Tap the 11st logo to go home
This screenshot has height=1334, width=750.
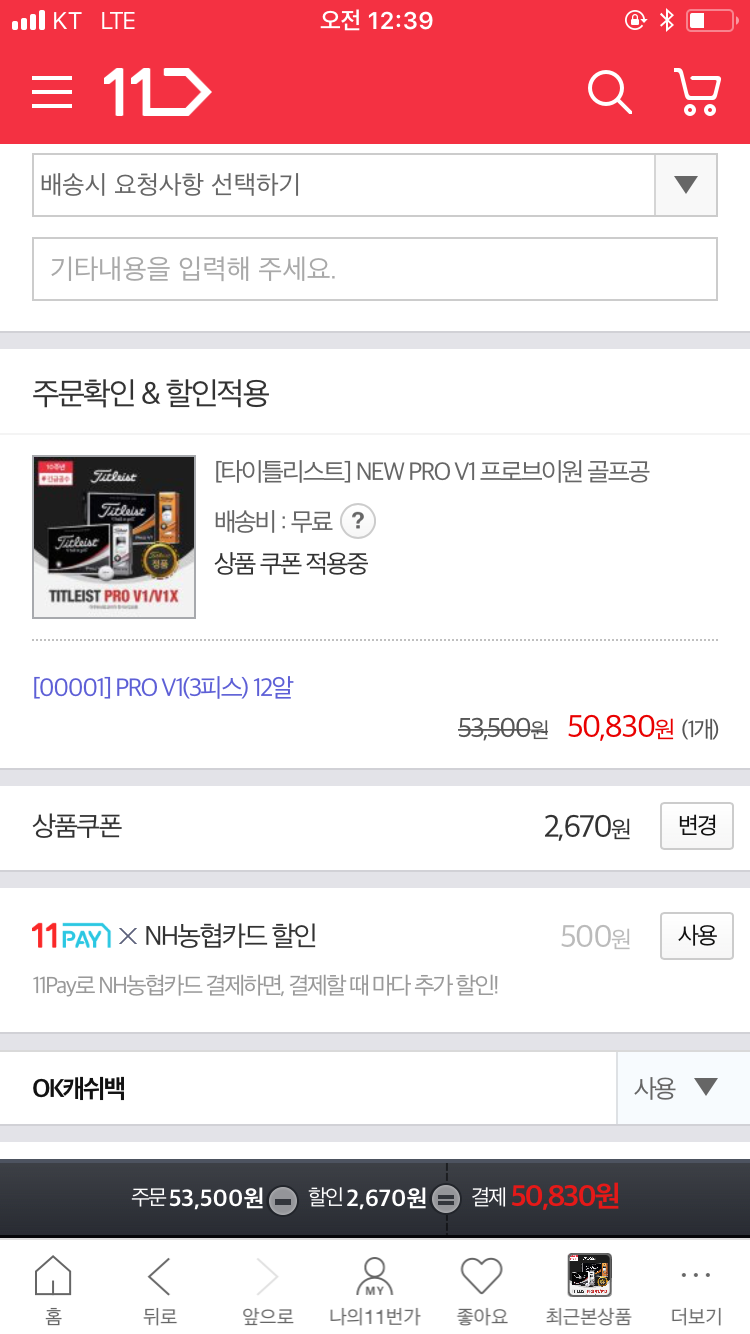[x=157, y=92]
